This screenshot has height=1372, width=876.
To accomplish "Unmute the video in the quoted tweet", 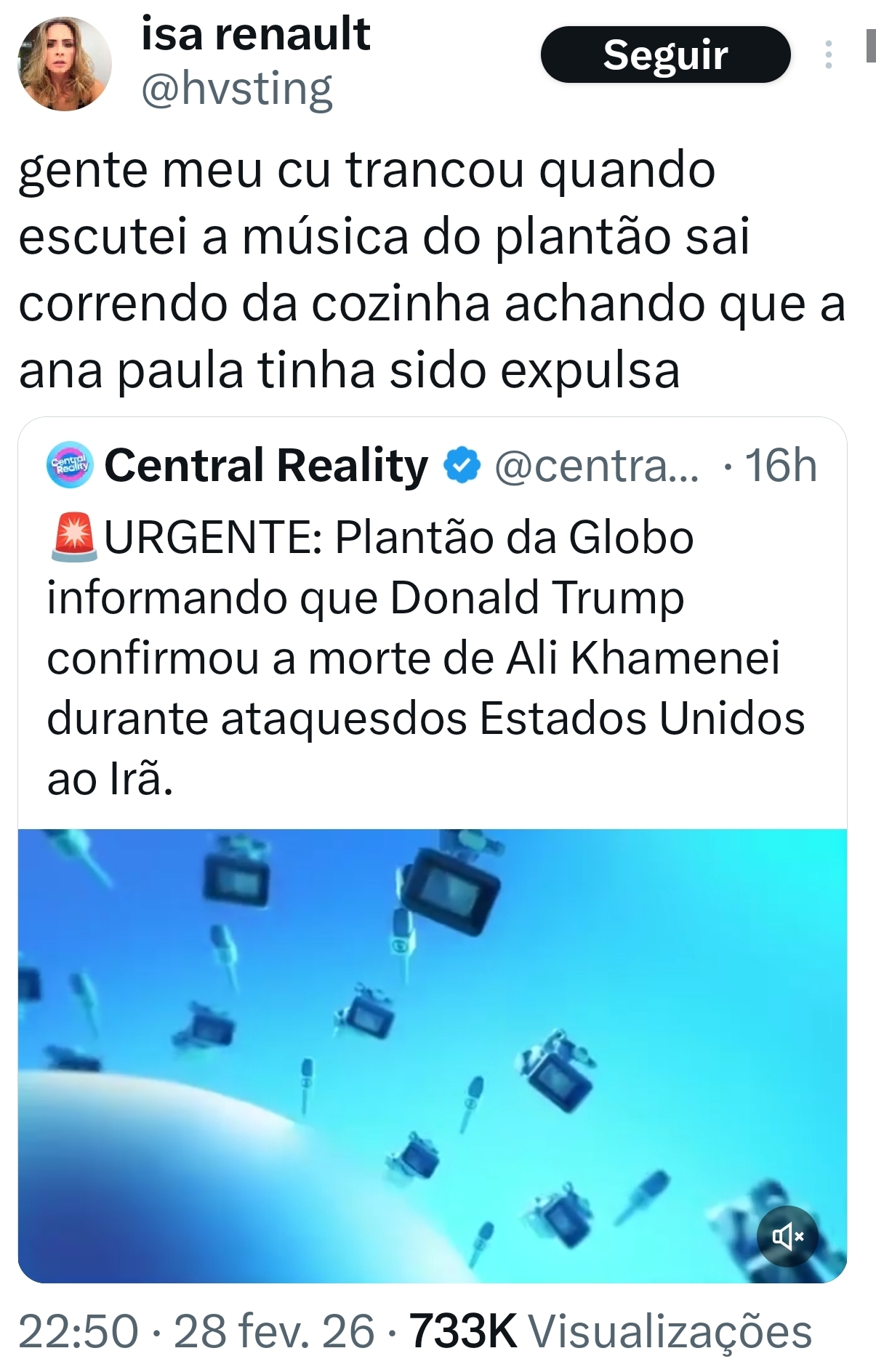I will point(787,1236).
